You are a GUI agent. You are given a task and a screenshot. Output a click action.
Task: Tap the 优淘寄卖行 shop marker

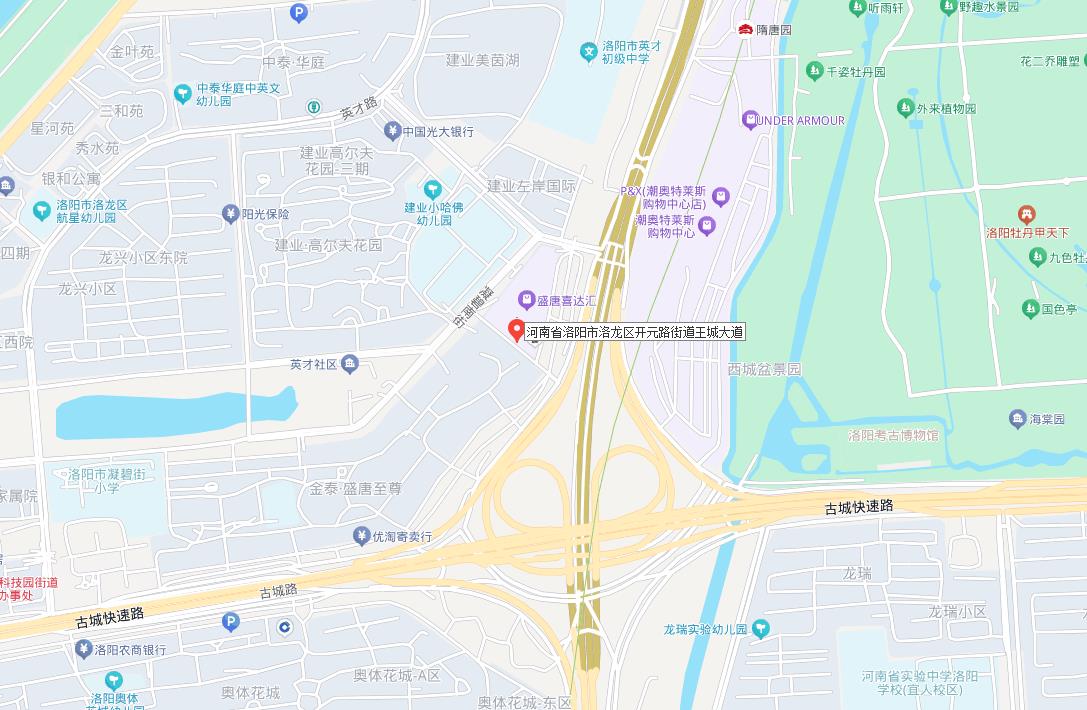[x=361, y=536]
